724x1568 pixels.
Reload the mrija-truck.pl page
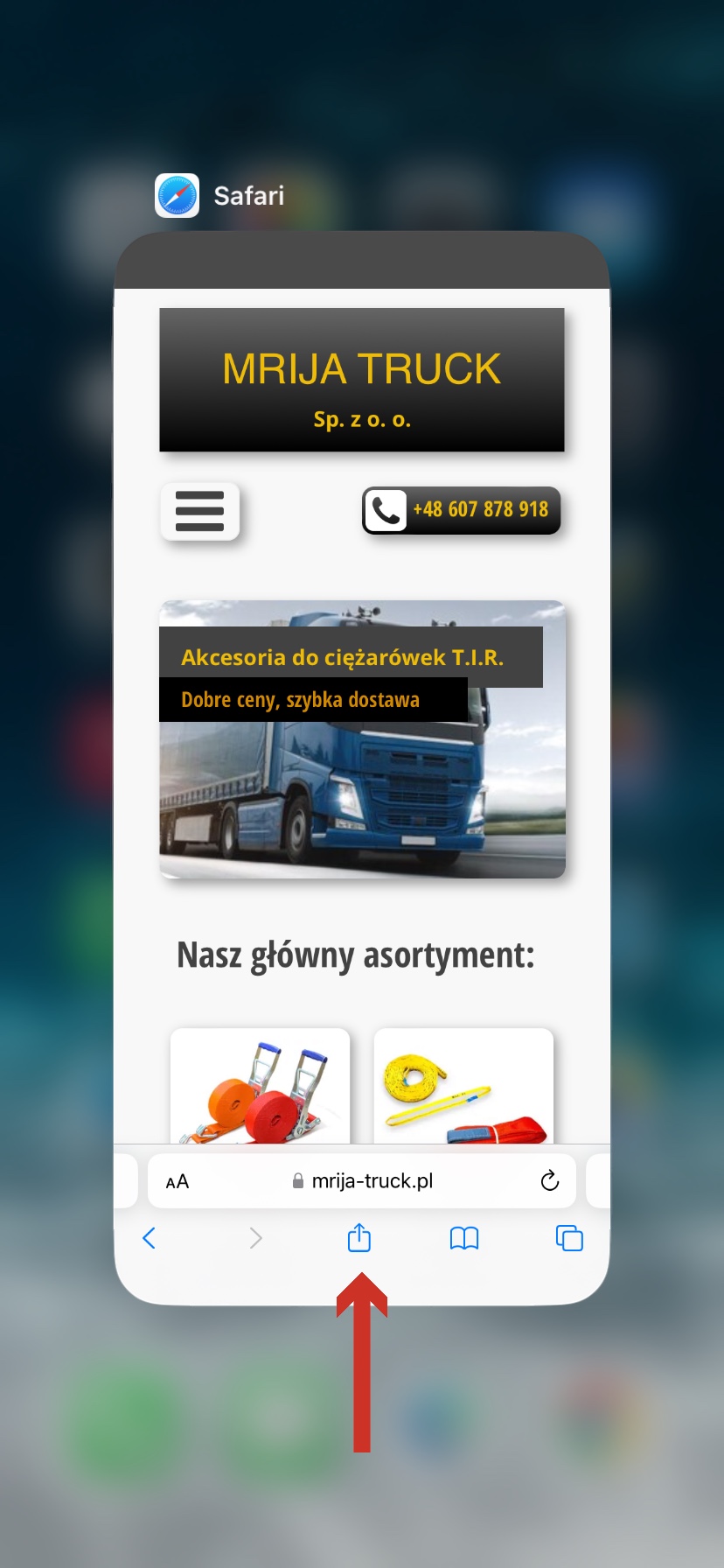(549, 1180)
